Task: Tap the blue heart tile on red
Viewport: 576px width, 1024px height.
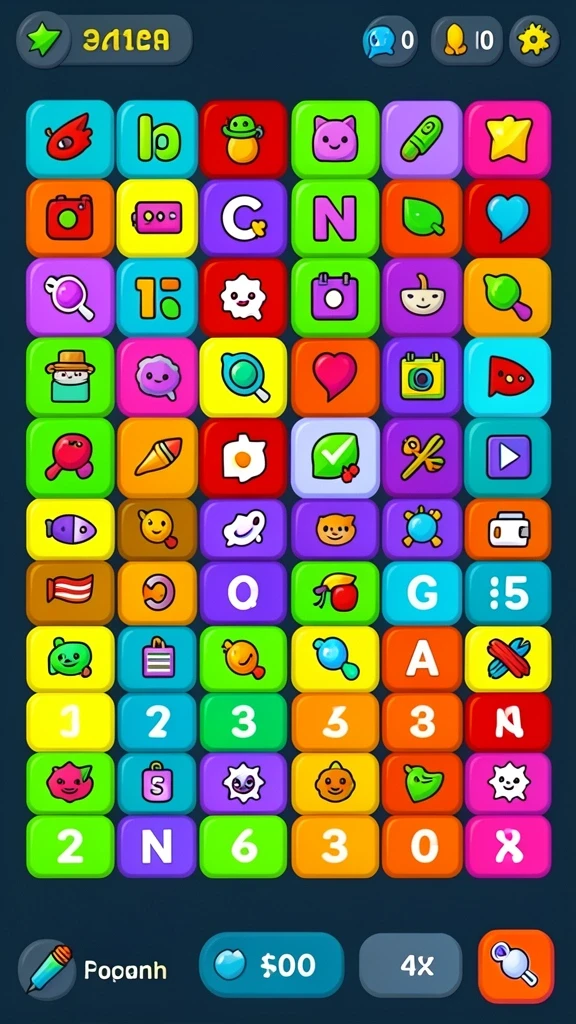Action: click(507, 218)
